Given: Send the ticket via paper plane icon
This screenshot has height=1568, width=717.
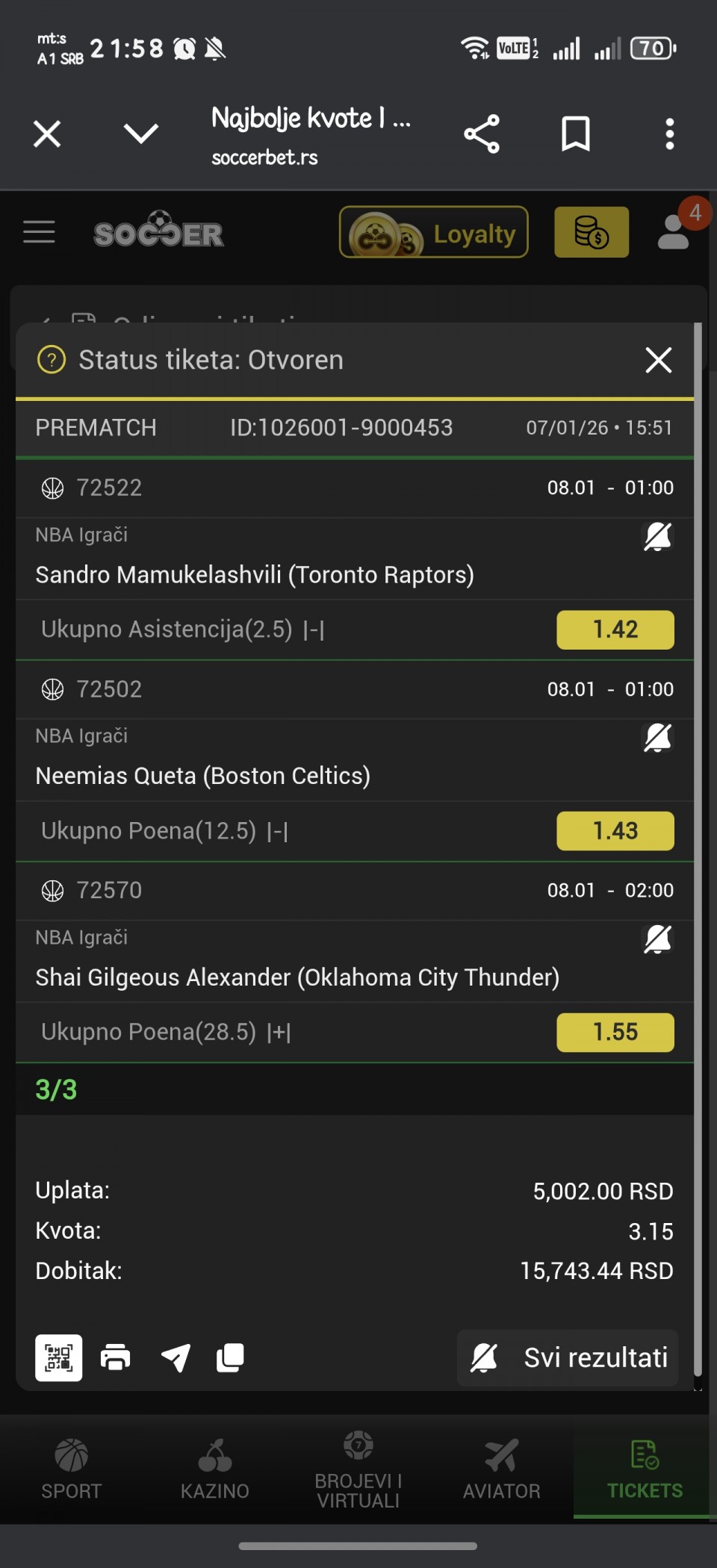Looking at the screenshot, I should (x=176, y=1357).
